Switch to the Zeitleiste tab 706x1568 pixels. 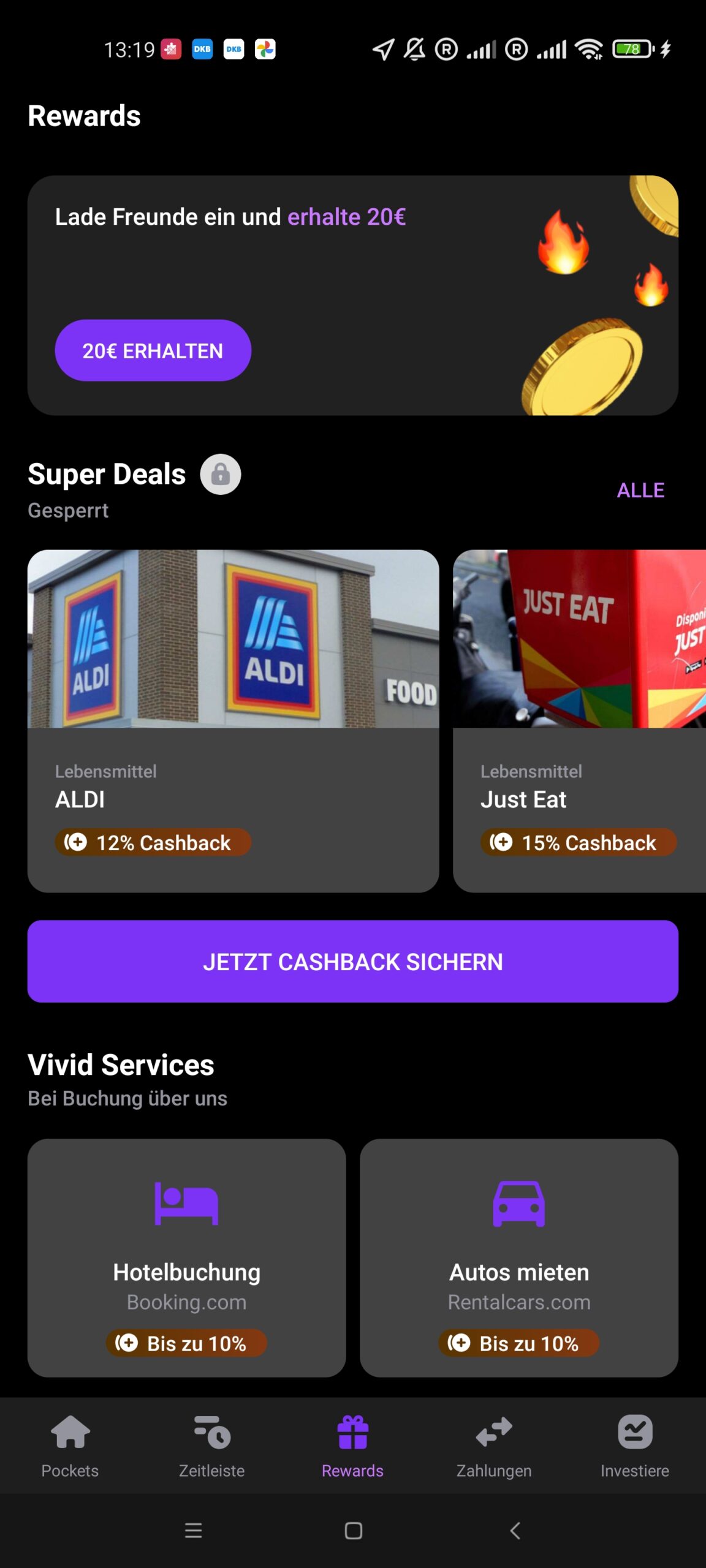click(x=211, y=1445)
